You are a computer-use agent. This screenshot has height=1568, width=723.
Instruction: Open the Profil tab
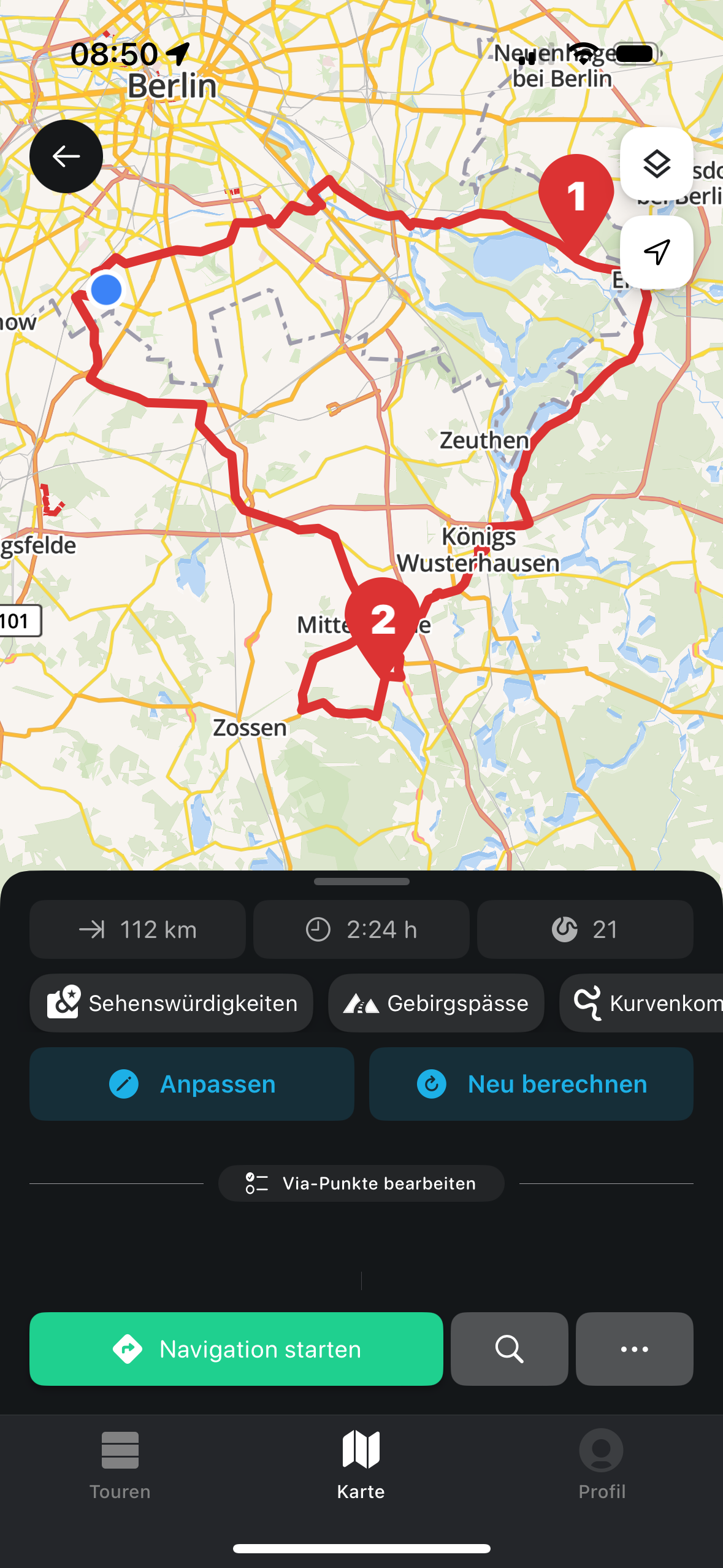click(602, 1464)
